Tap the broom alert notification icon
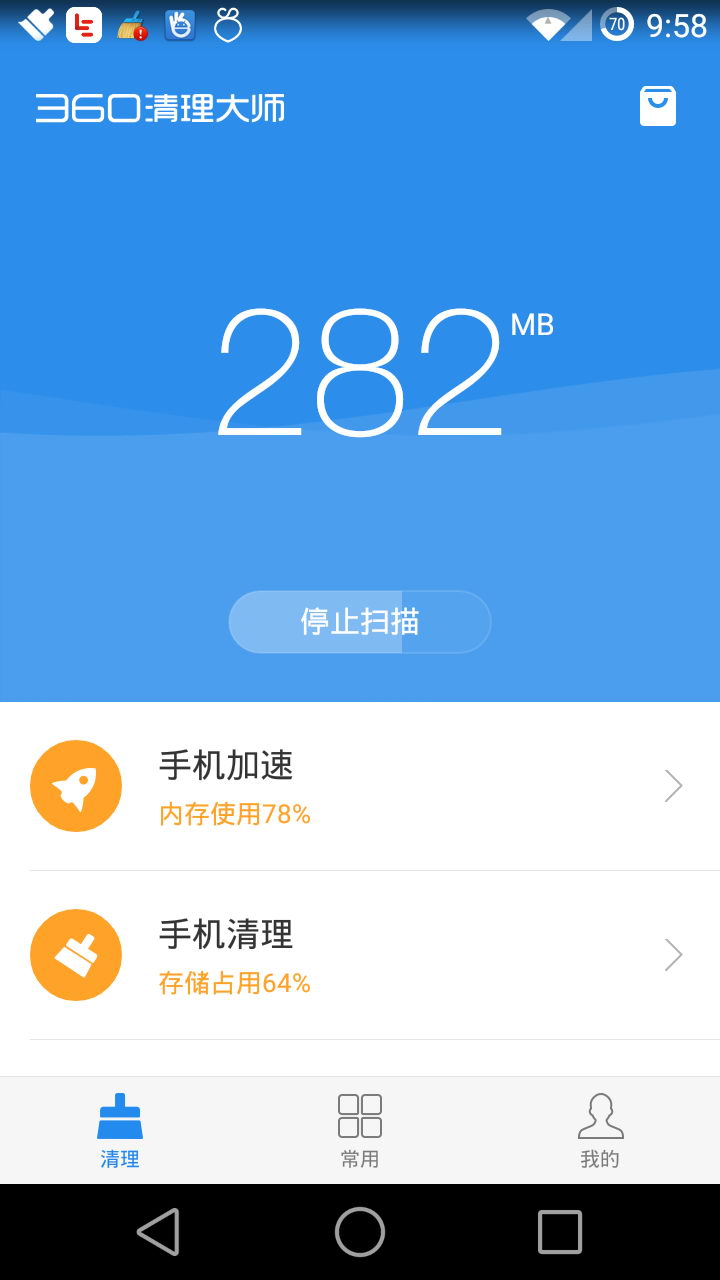This screenshot has width=720, height=1280. pos(130,25)
